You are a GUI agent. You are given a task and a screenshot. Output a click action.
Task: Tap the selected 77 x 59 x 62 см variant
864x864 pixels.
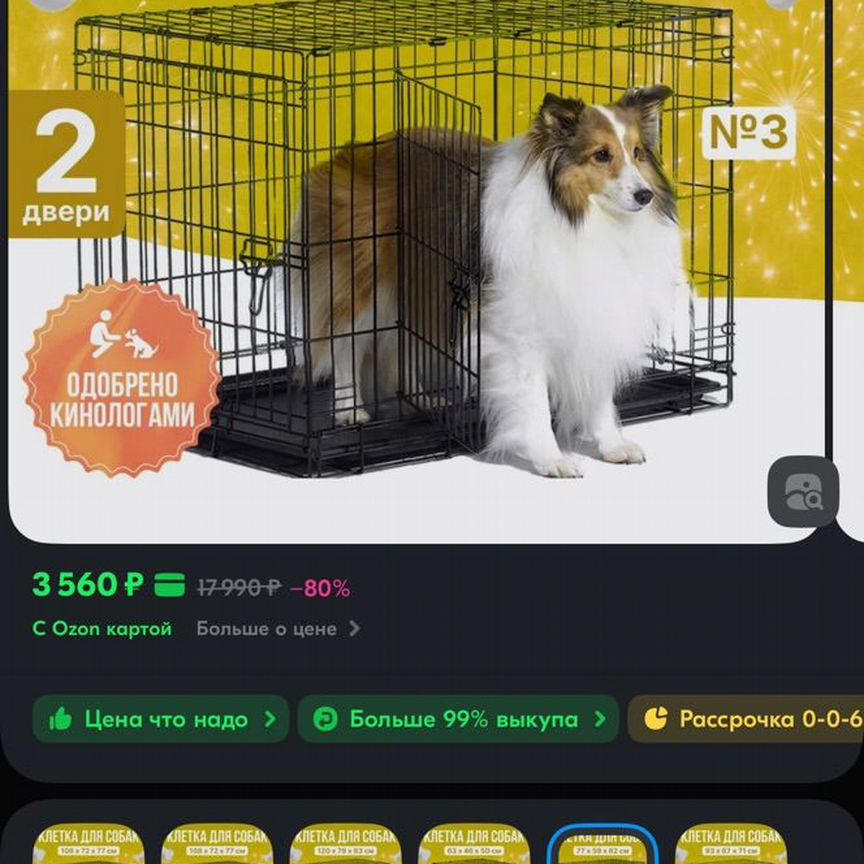(x=602, y=844)
